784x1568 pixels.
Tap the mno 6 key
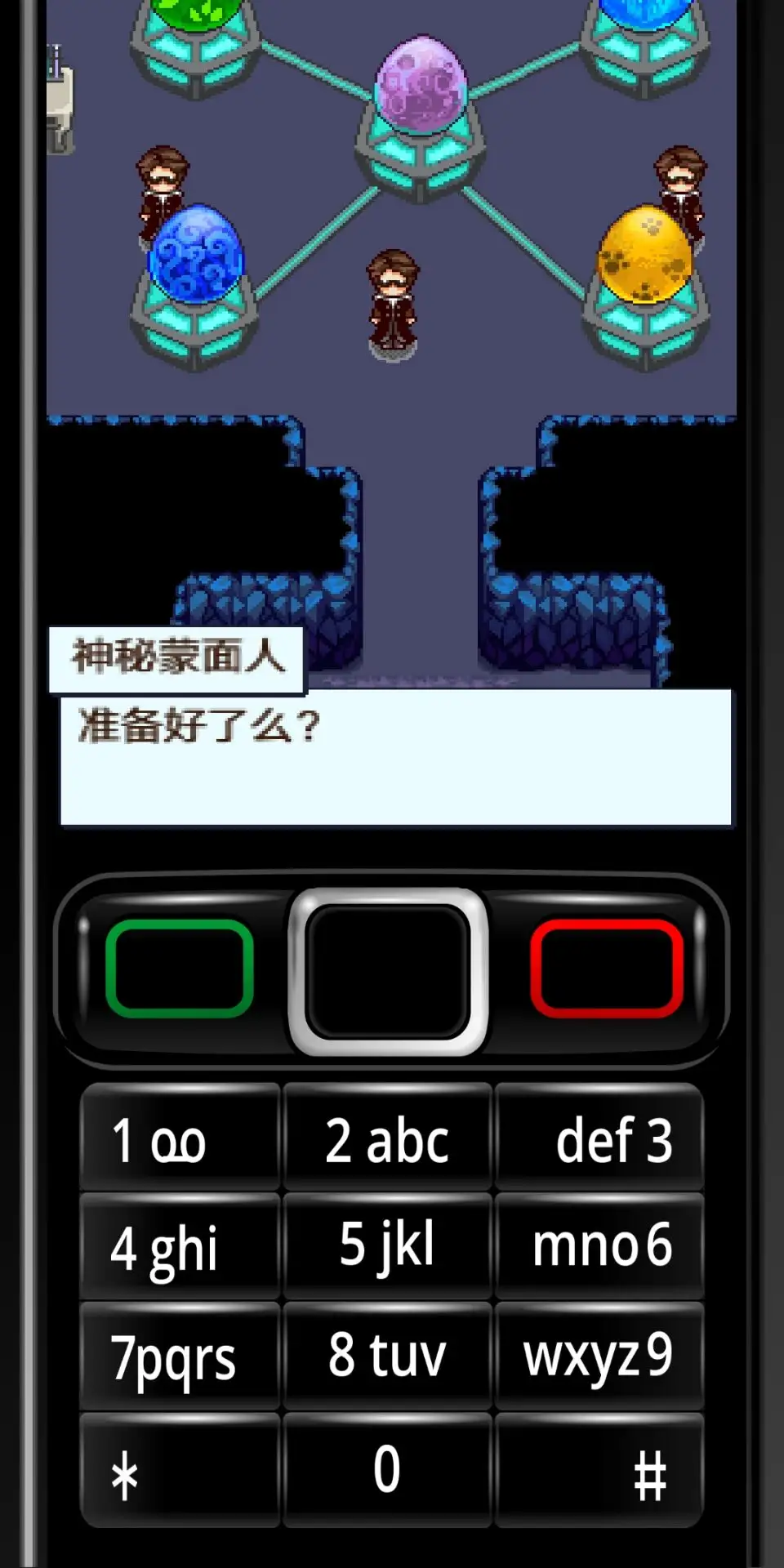[599, 1247]
